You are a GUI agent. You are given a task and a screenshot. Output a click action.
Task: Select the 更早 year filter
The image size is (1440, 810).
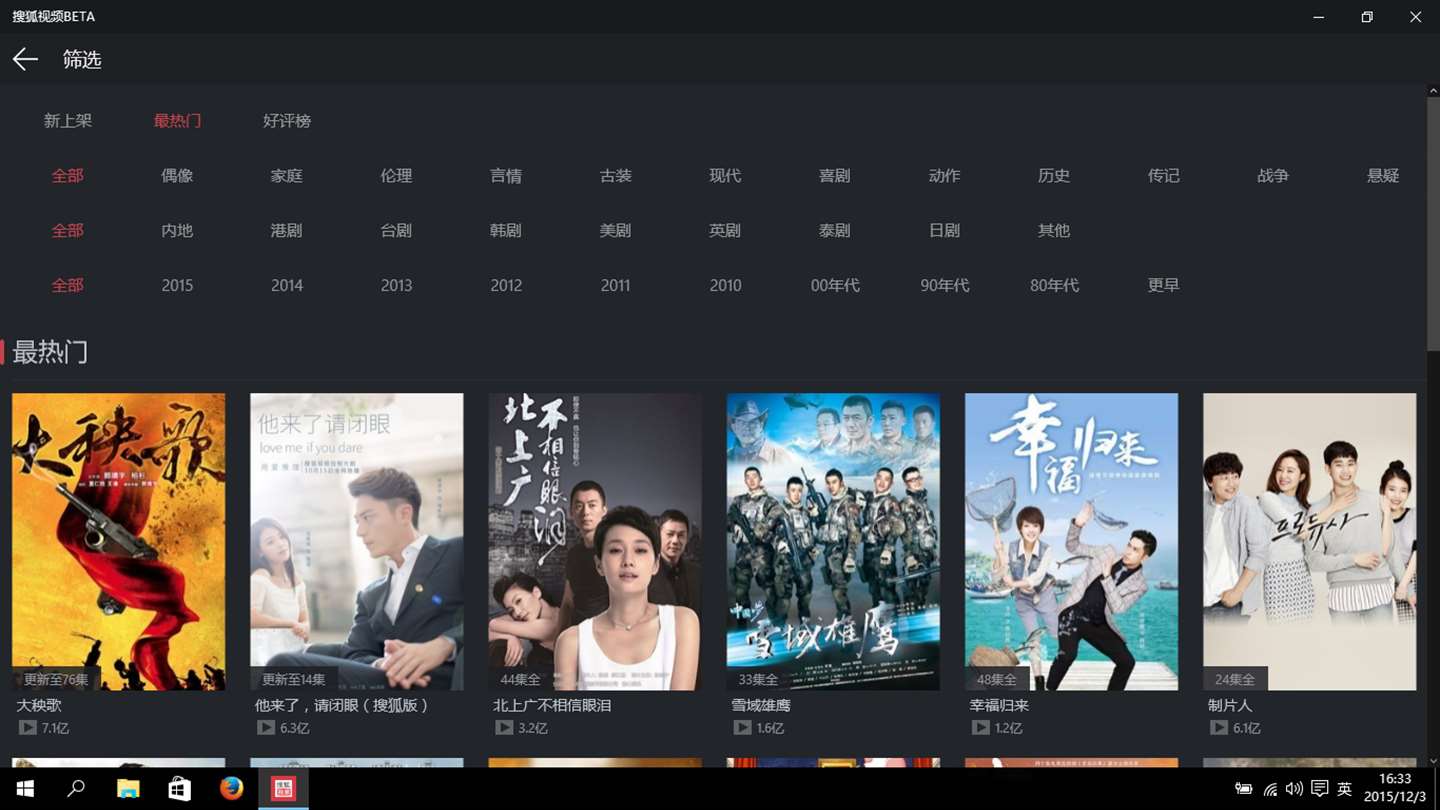1164,286
